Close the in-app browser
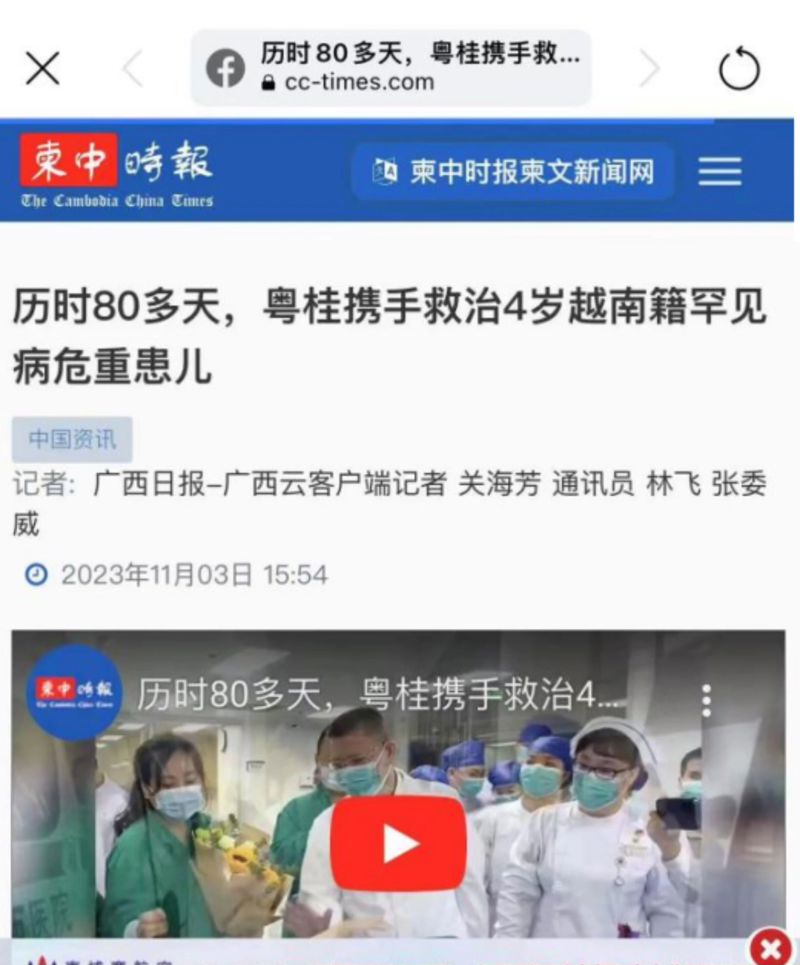 [43, 68]
